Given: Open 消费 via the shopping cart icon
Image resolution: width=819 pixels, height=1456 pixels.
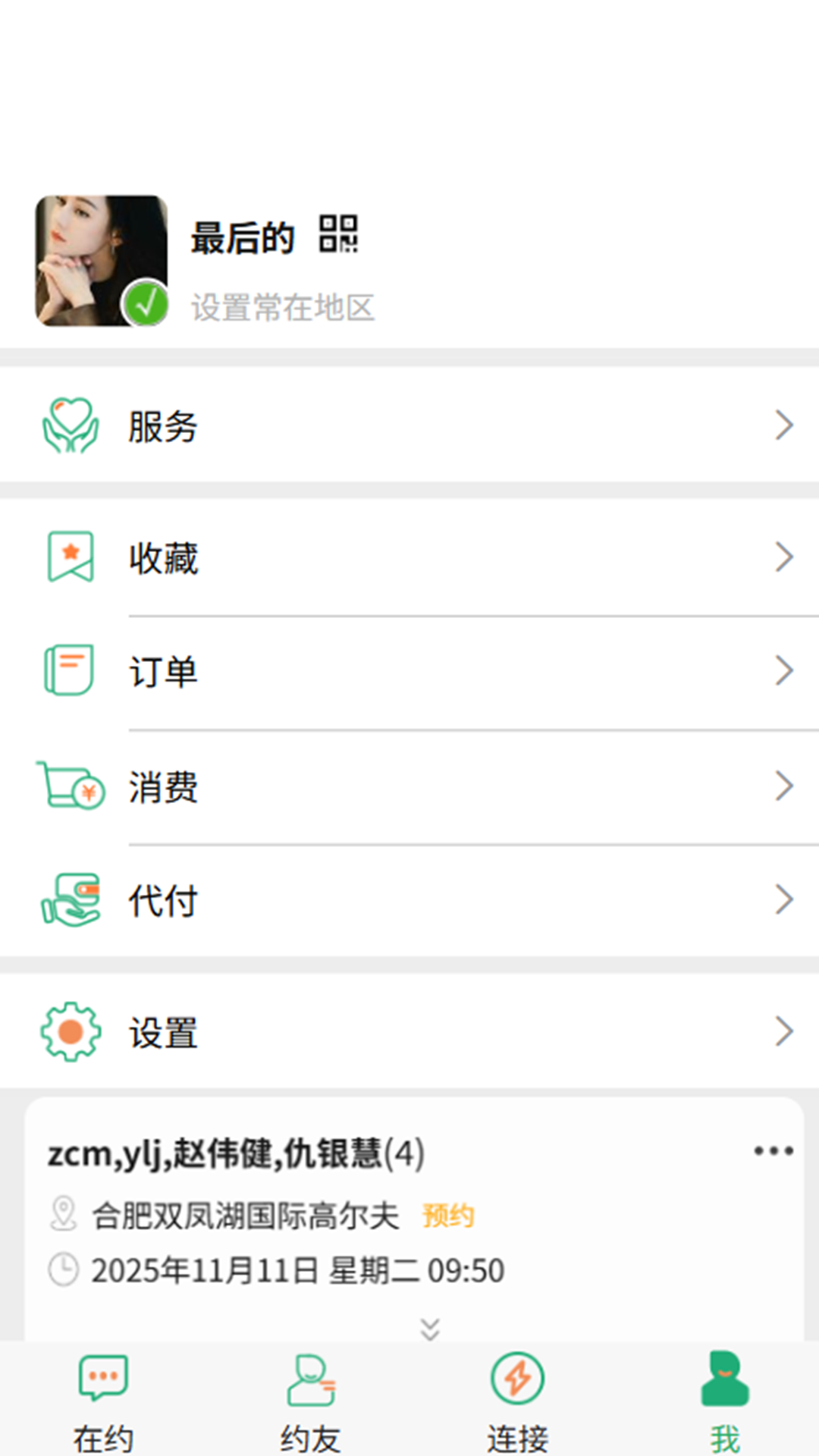Looking at the screenshot, I should point(70,786).
